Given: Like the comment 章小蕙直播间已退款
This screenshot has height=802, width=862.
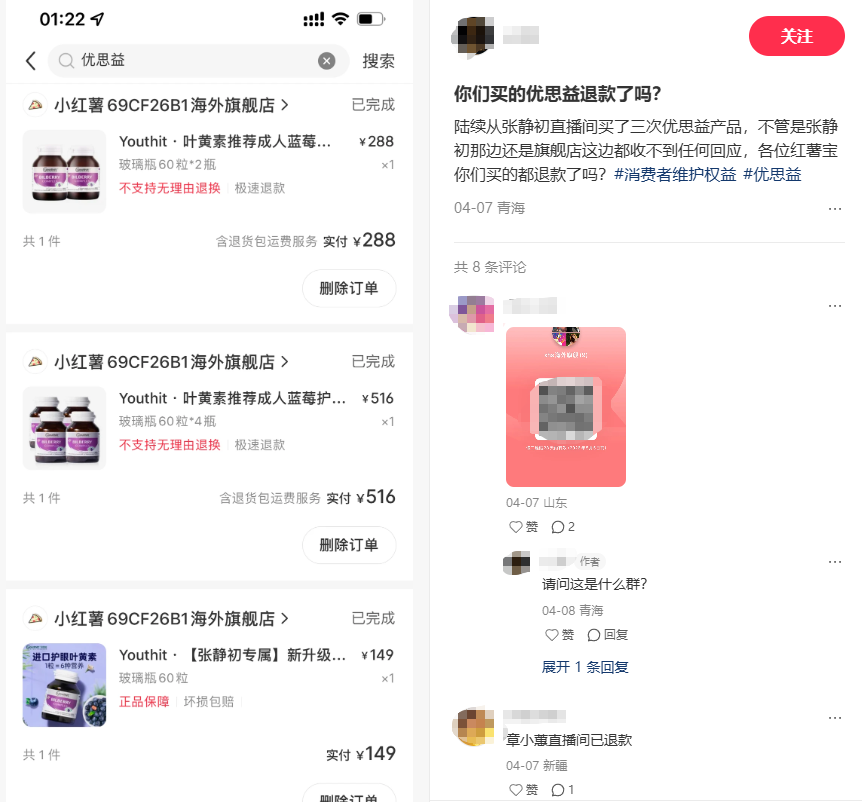Looking at the screenshot, I should coord(524,790).
